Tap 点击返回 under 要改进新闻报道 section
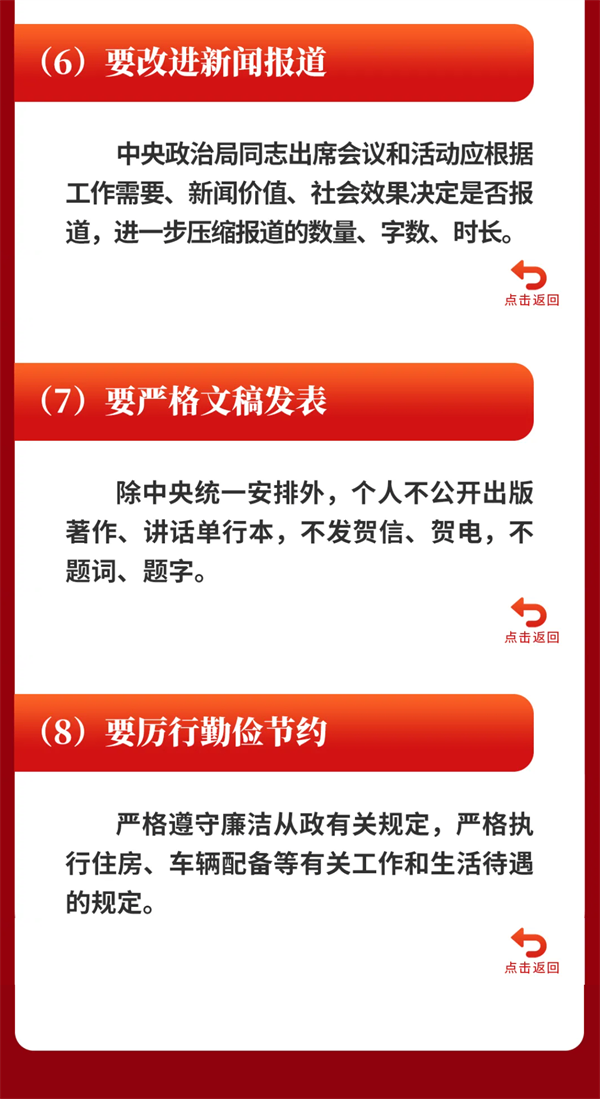Image resolution: width=600 pixels, height=1099 pixels. click(x=530, y=284)
